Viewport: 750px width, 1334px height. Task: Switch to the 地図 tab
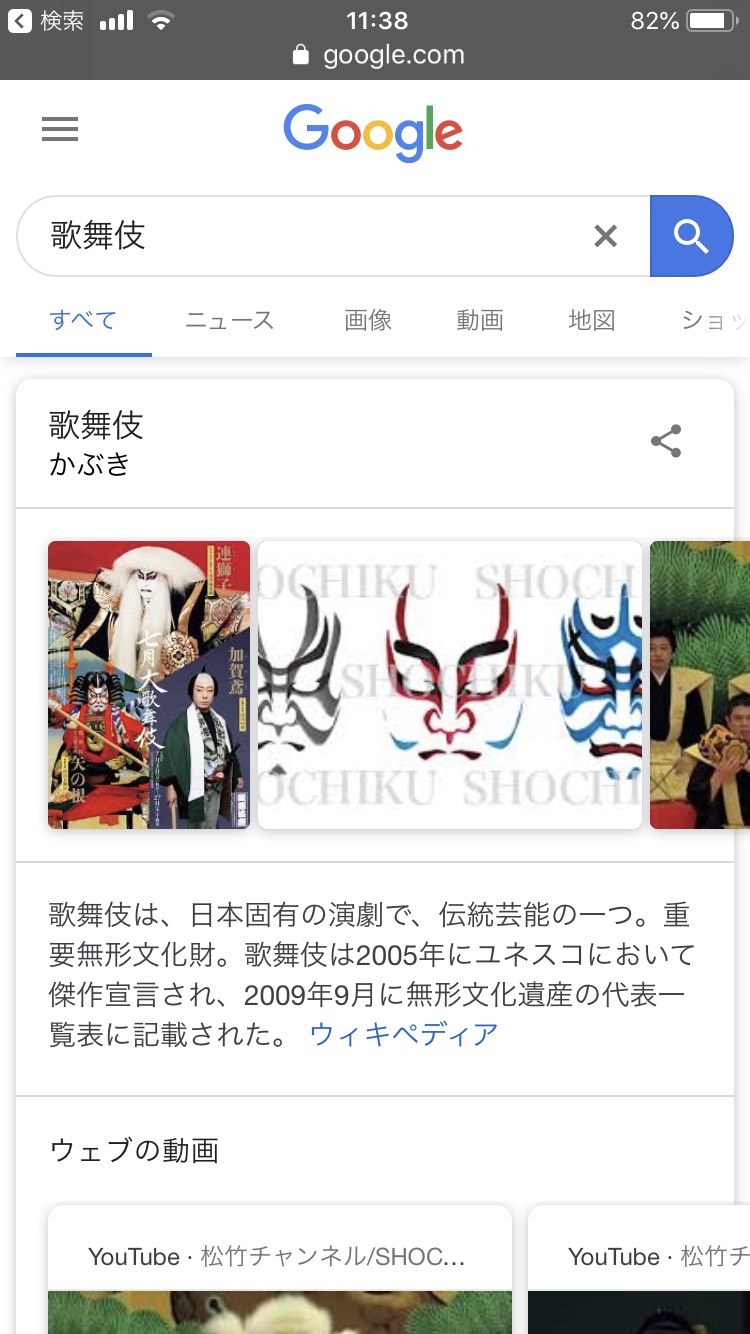[591, 321]
